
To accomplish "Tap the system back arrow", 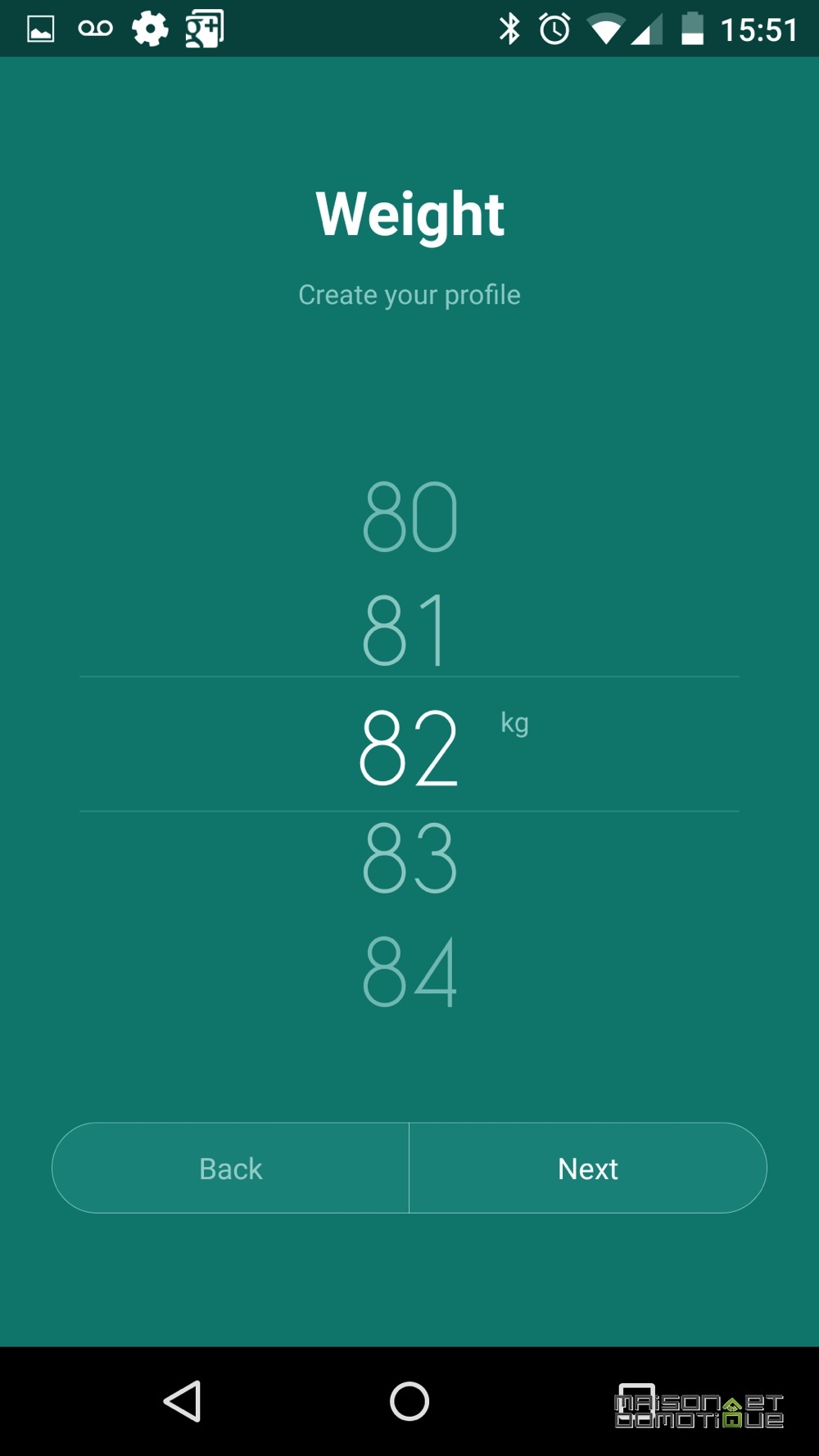I will tap(183, 1401).
